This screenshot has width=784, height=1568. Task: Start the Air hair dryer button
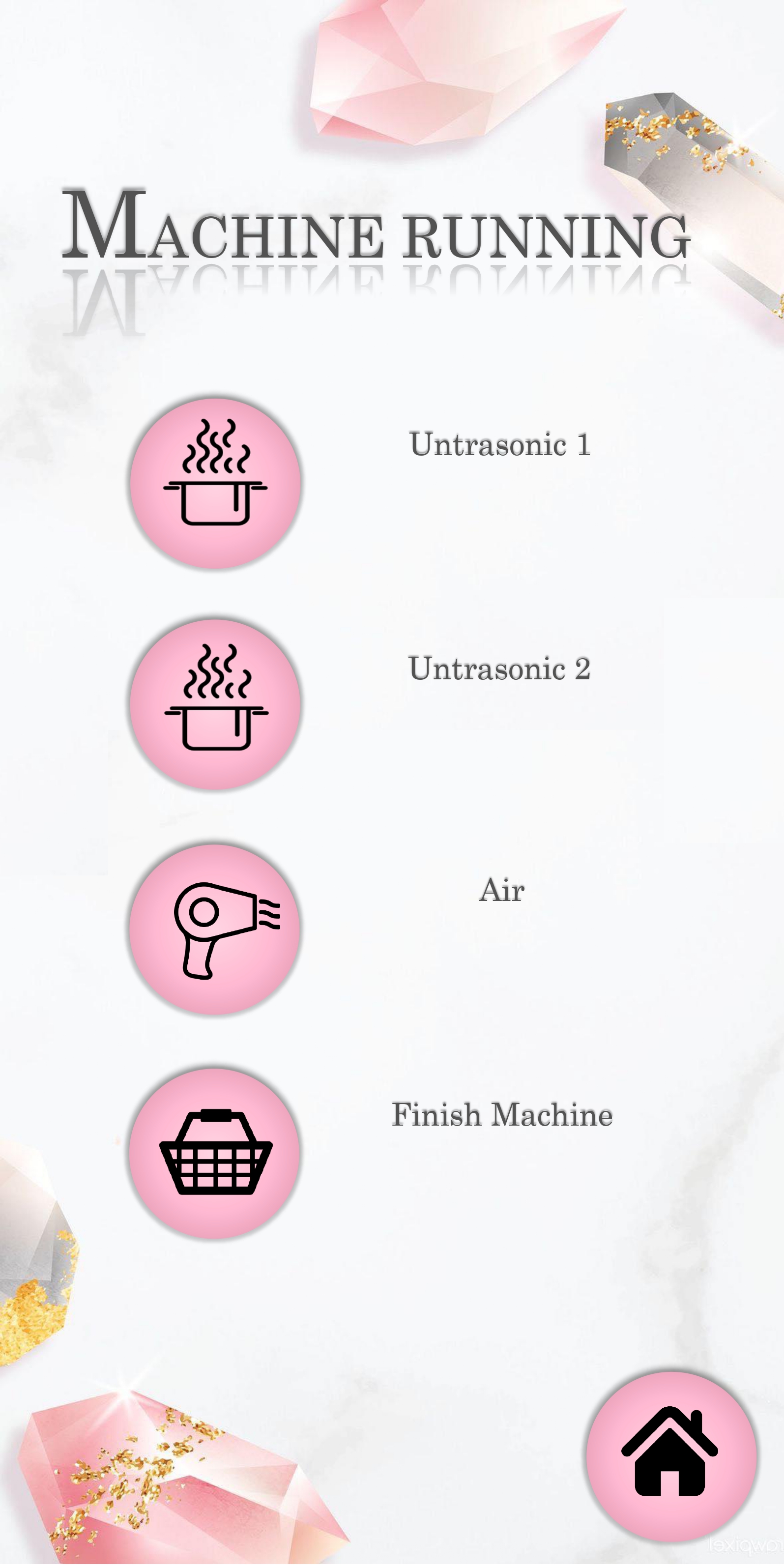tap(215, 929)
